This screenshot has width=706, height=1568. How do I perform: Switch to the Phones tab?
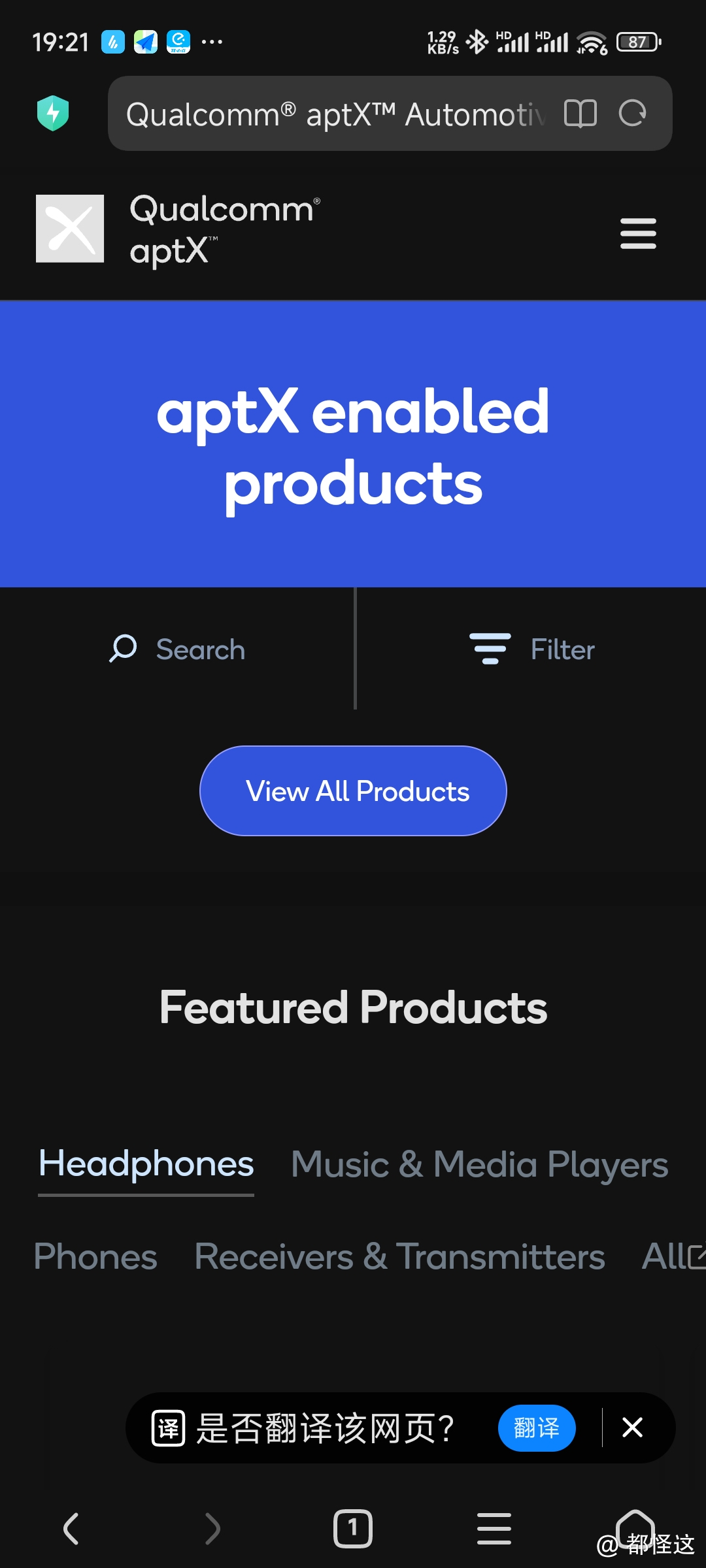point(95,1256)
